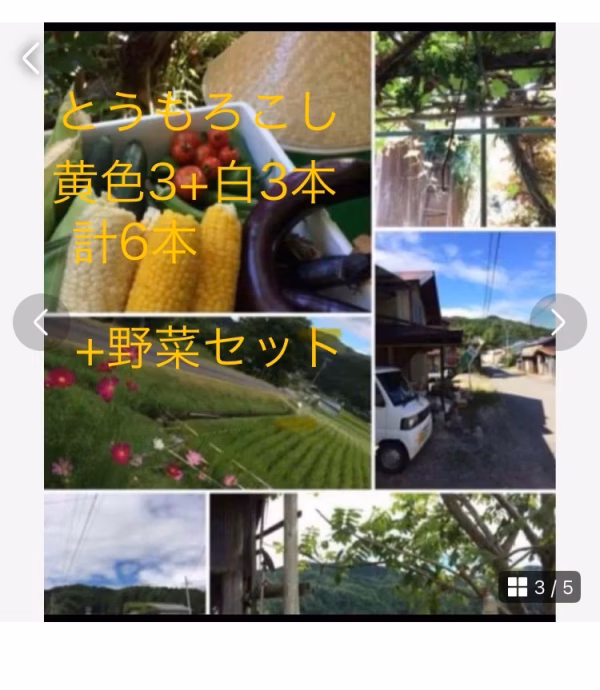Open the photo grid from the 3 / 5 badge

540,587
